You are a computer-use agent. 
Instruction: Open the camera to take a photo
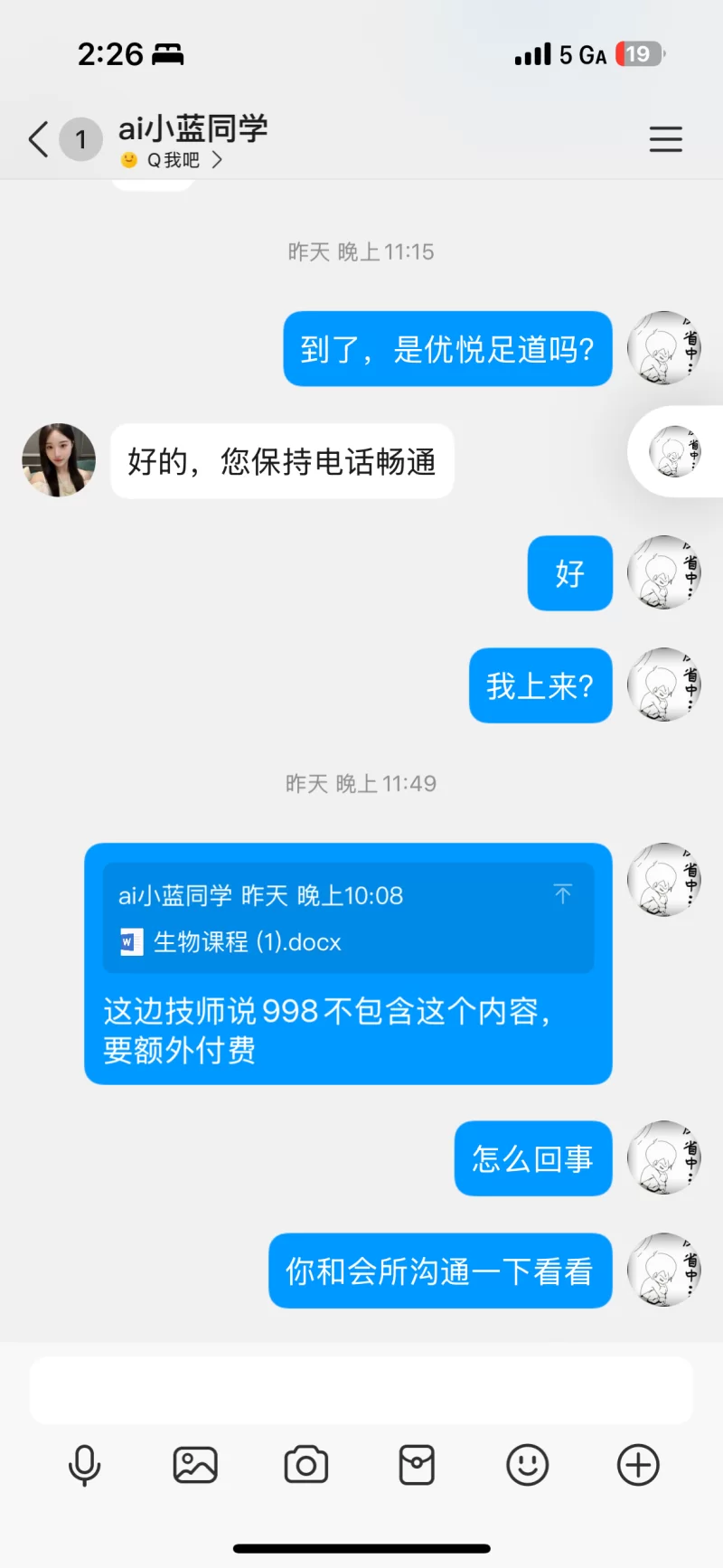click(x=306, y=1465)
